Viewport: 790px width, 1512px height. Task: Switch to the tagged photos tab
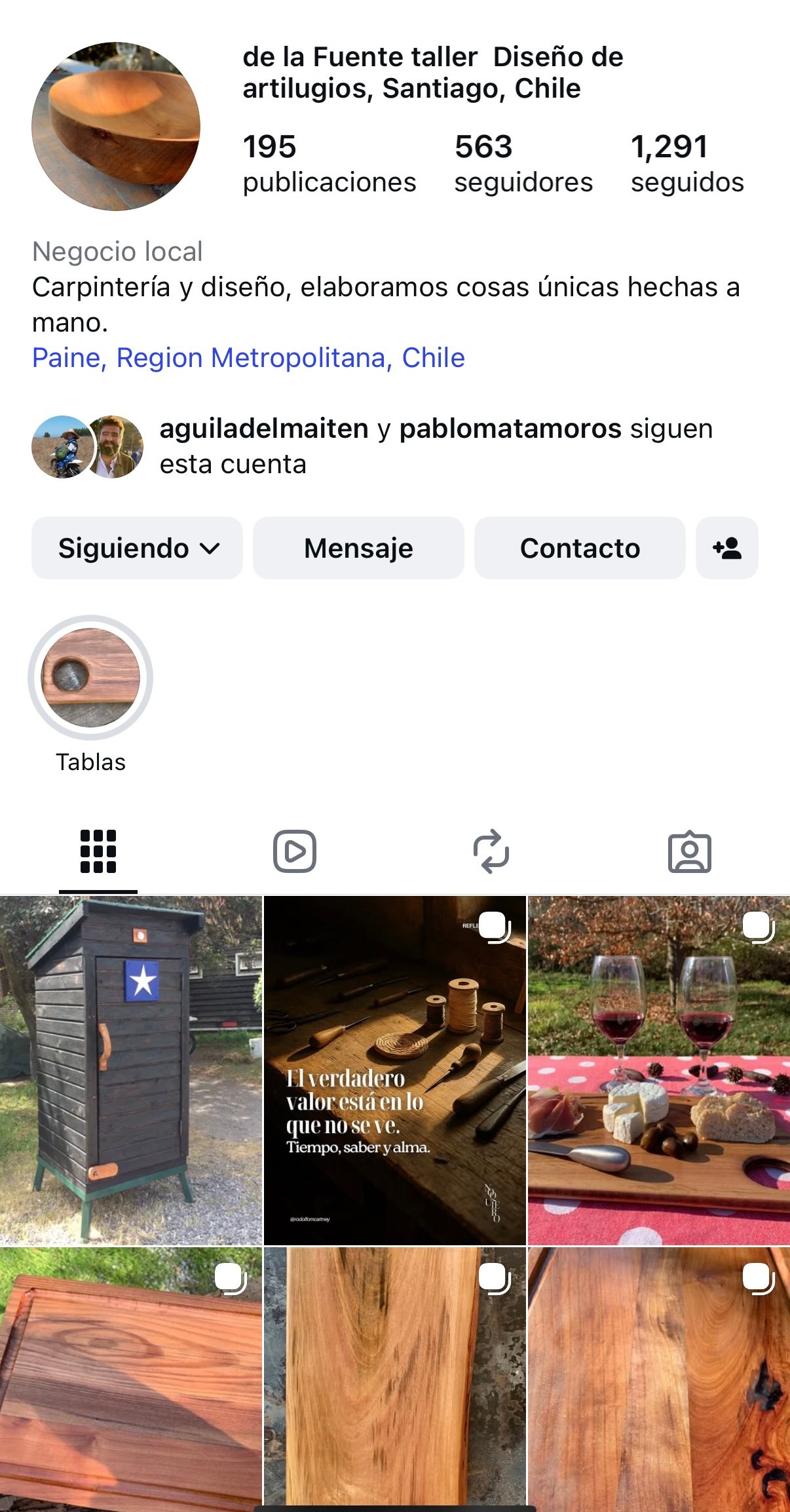click(x=689, y=852)
